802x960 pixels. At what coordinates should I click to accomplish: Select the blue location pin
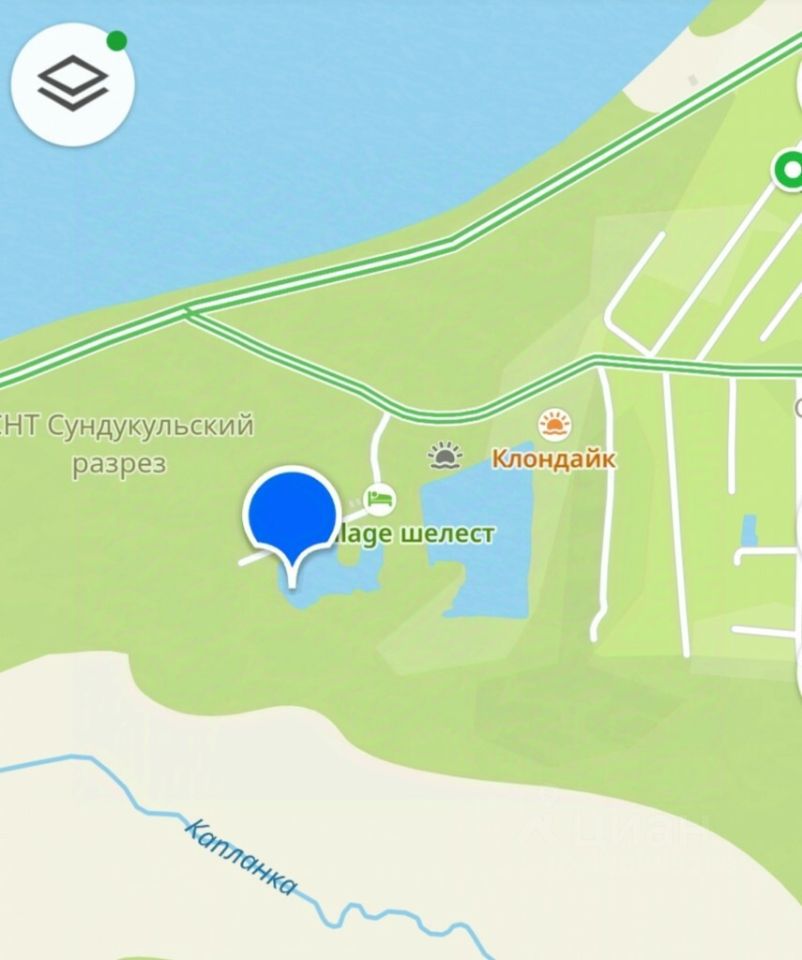point(290,516)
